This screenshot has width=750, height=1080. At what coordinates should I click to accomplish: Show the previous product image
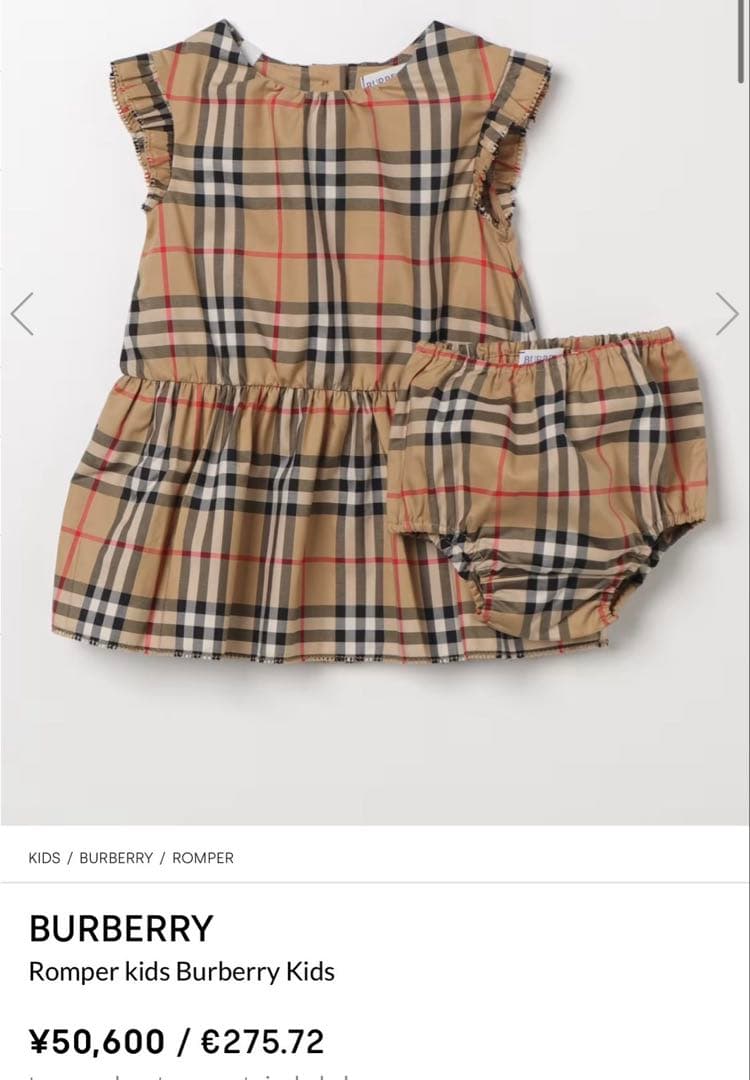click(x=22, y=314)
